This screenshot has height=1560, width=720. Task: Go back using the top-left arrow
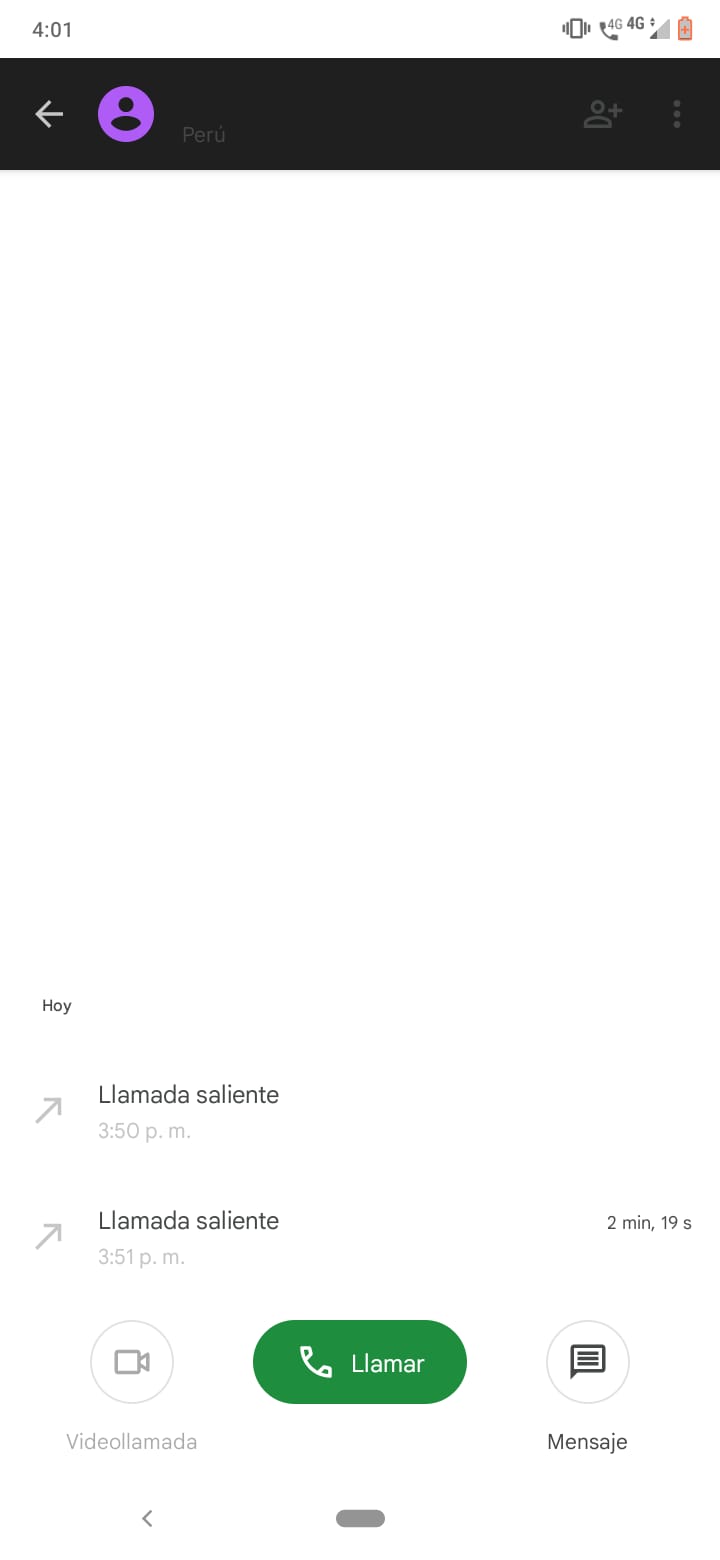(x=49, y=114)
